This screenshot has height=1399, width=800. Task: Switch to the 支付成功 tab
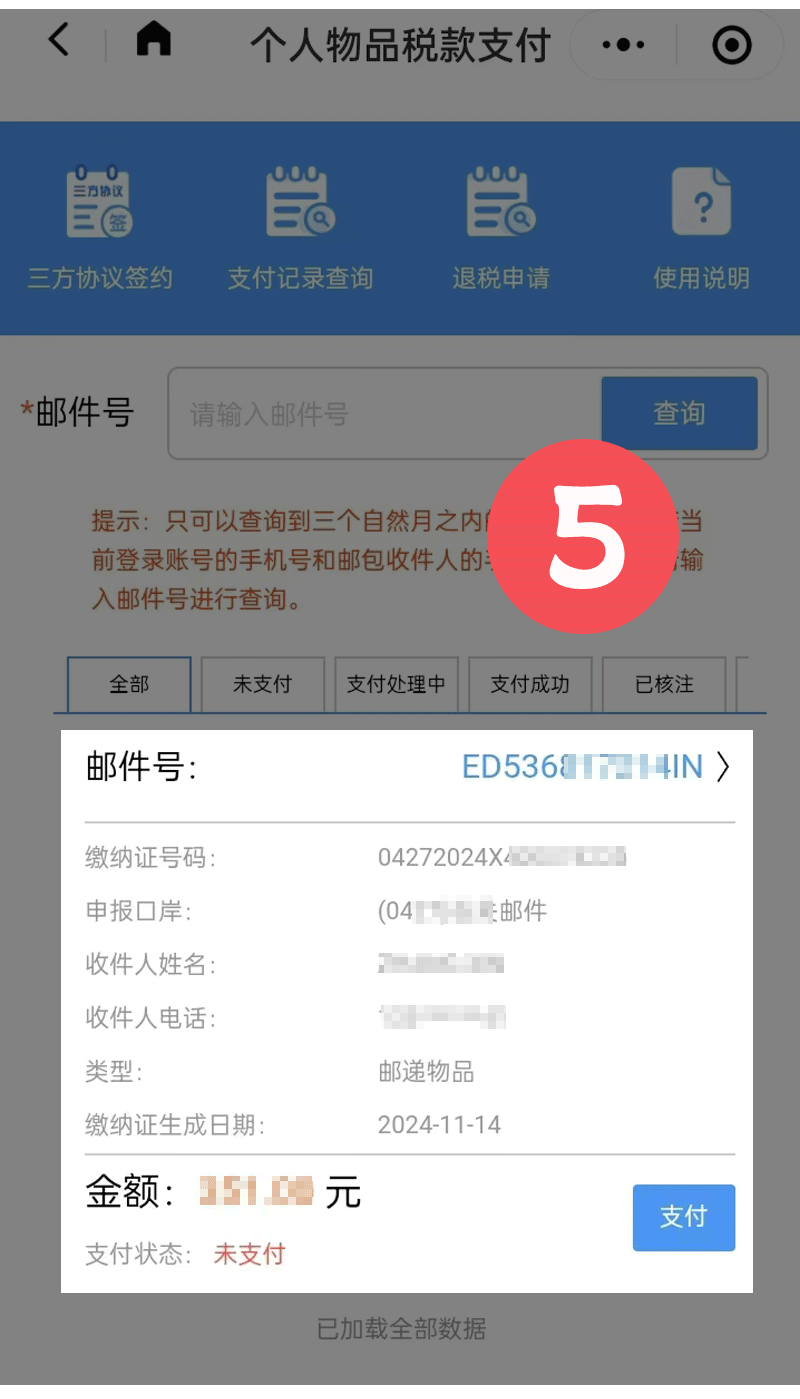coord(530,685)
